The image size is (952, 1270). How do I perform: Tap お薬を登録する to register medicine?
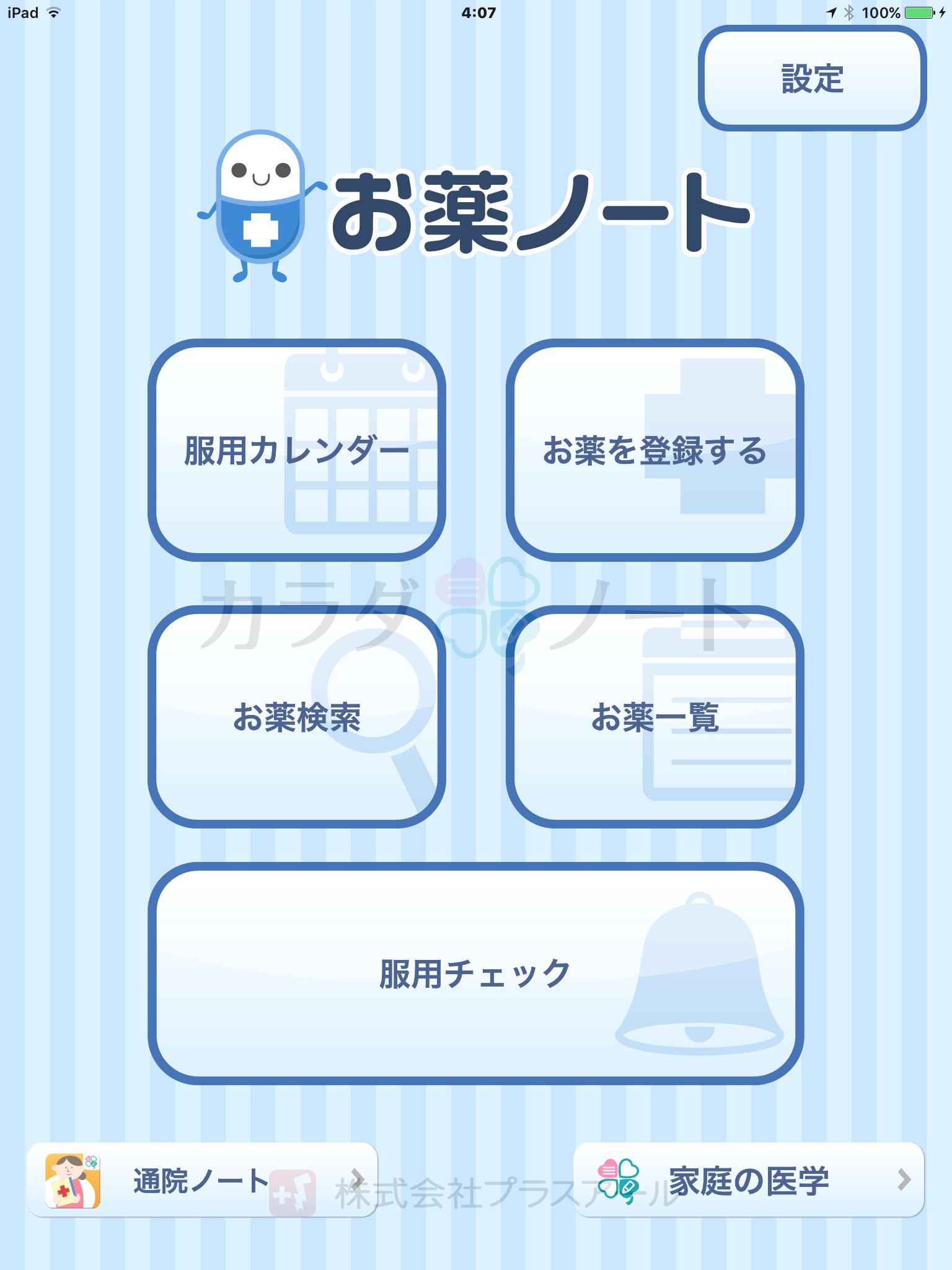[x=654, y=450]
